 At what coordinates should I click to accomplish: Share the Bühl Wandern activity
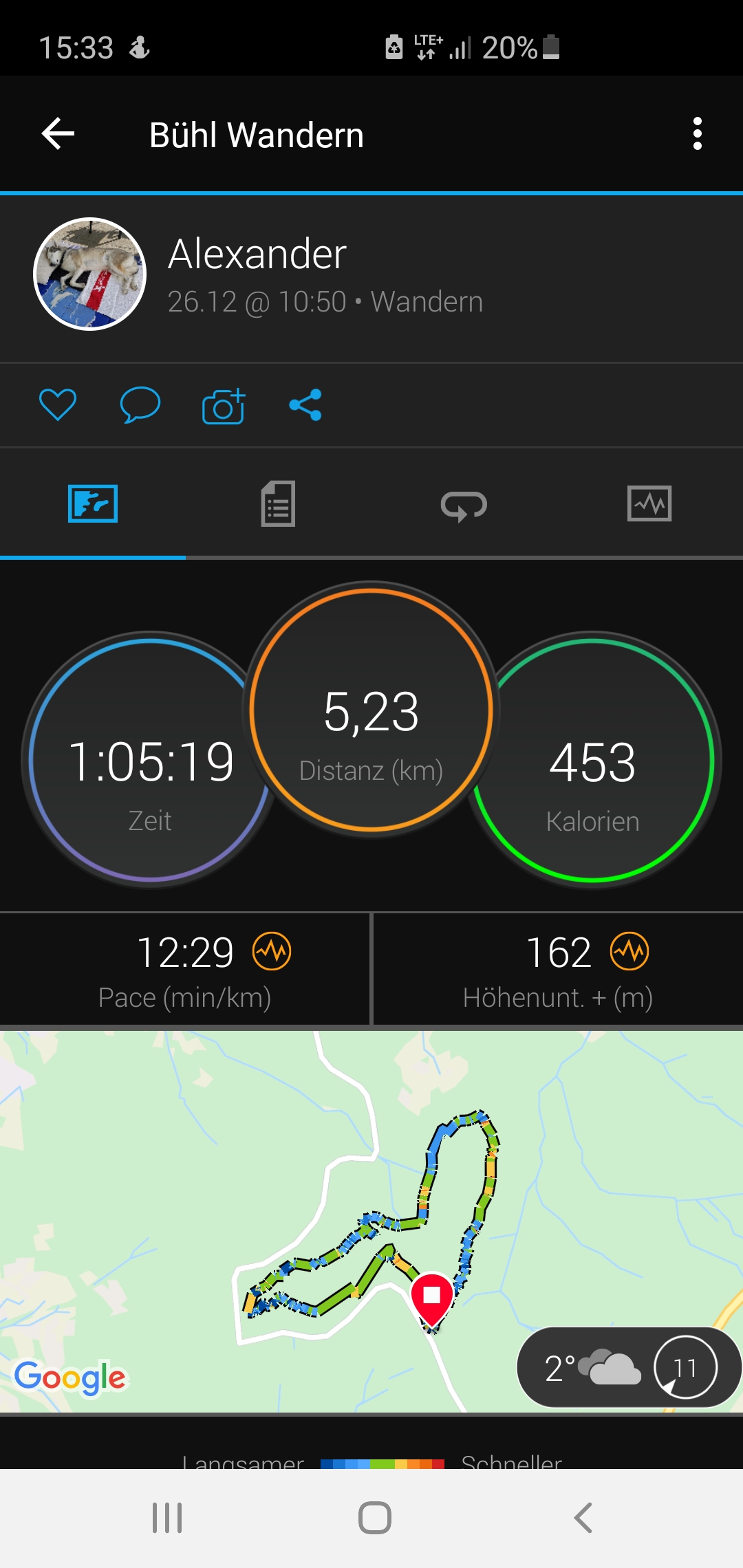click(305, 404)
